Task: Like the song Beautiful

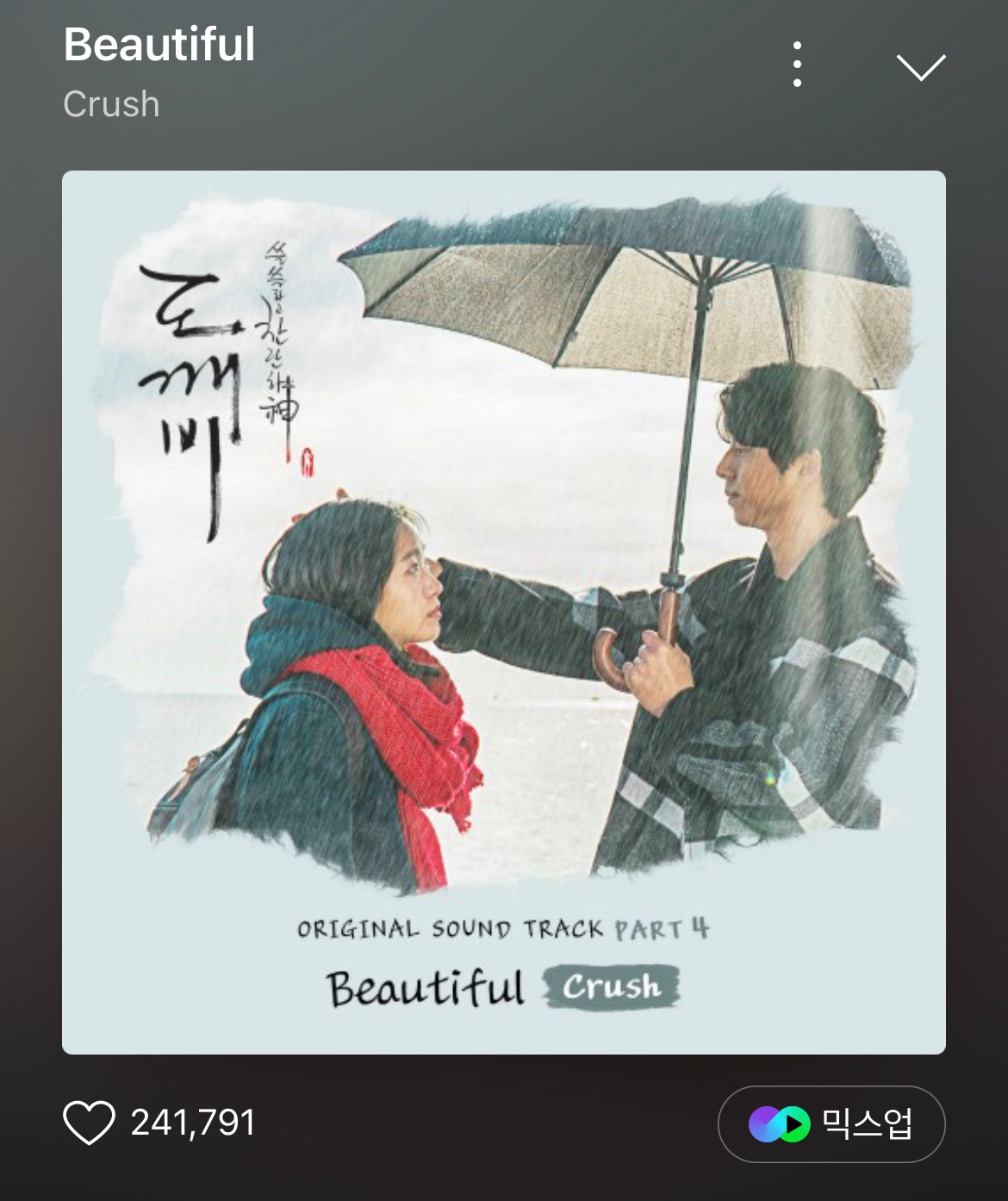Action: [x=90, y=1123]
